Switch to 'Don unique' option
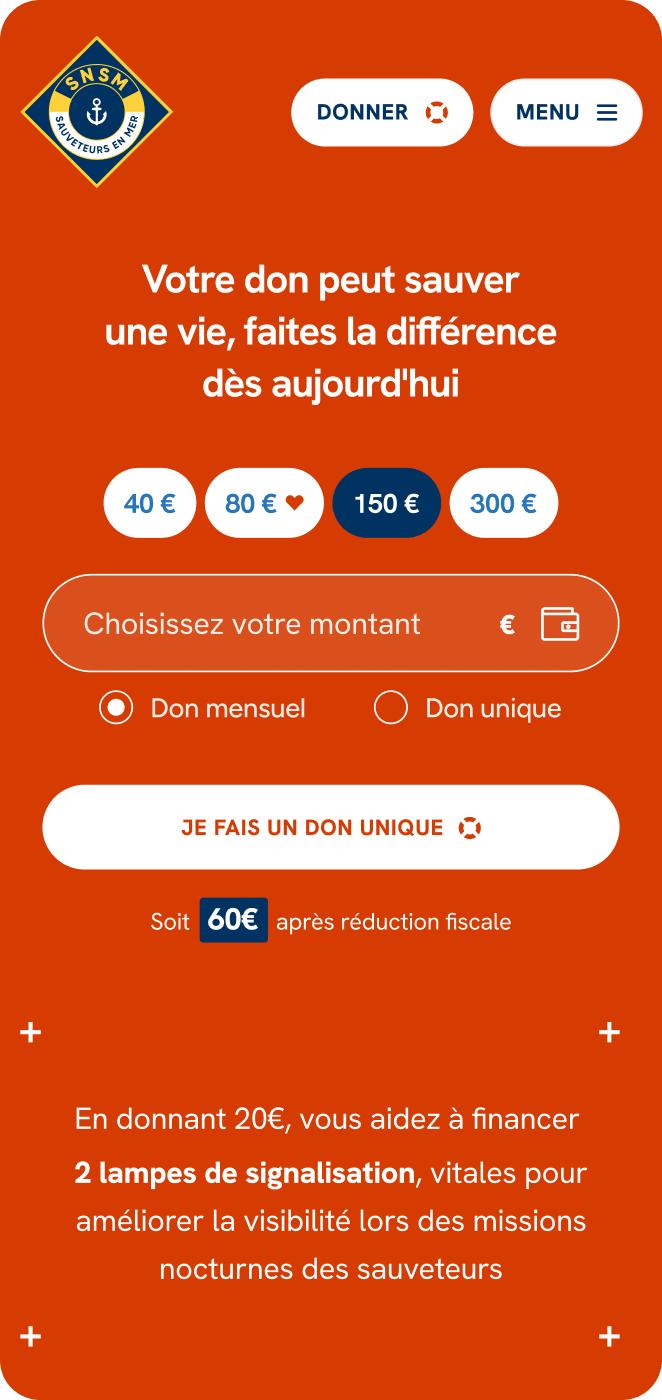The image size is (662, 1400). 391,708
